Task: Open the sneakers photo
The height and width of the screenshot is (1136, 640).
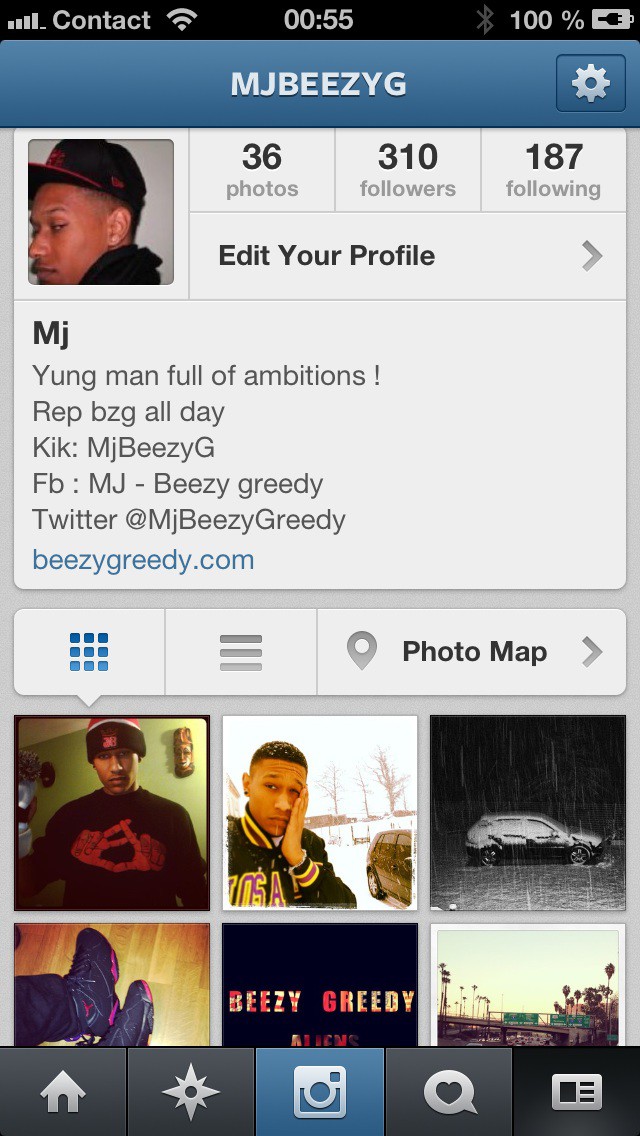Action: pos(112,985)
